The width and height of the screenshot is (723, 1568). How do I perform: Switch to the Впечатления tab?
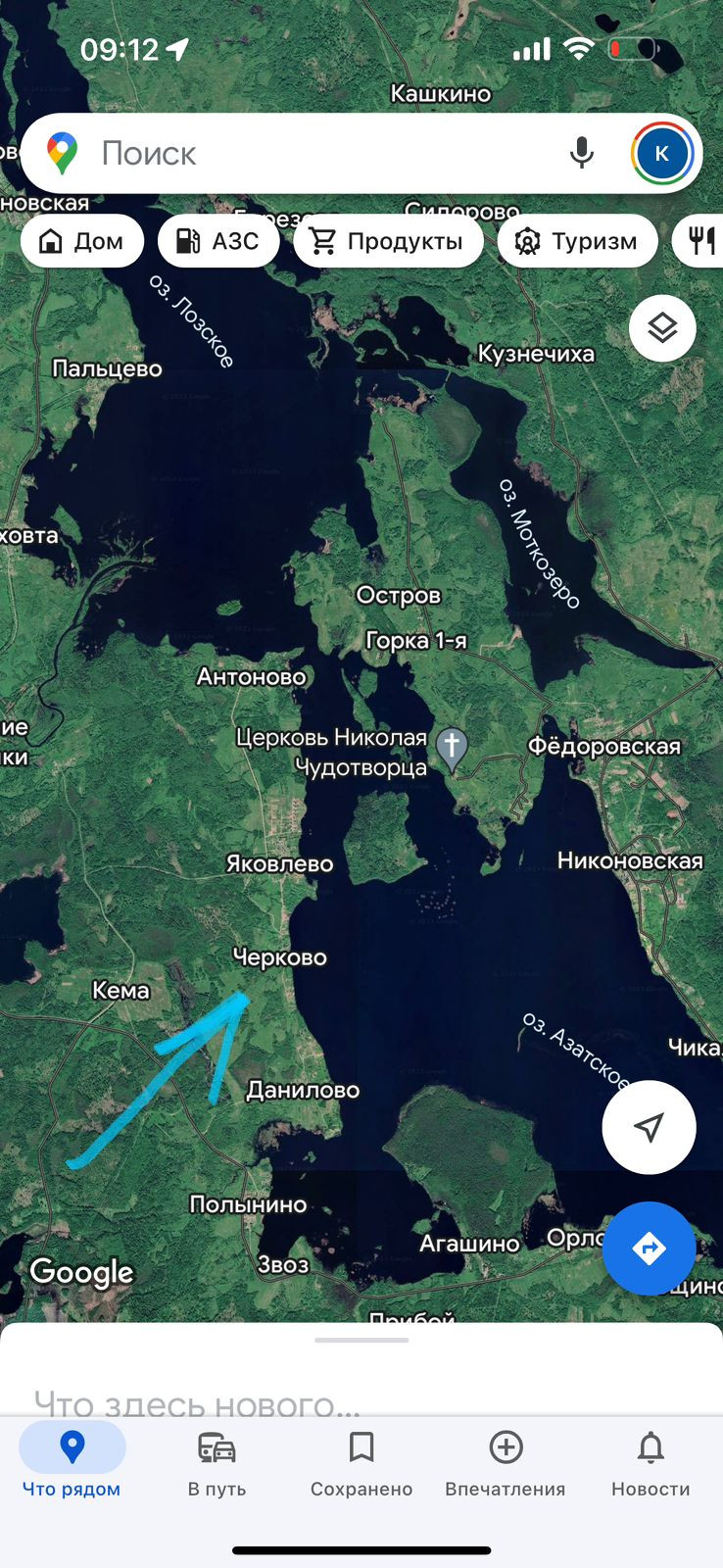coord(506,1462)
